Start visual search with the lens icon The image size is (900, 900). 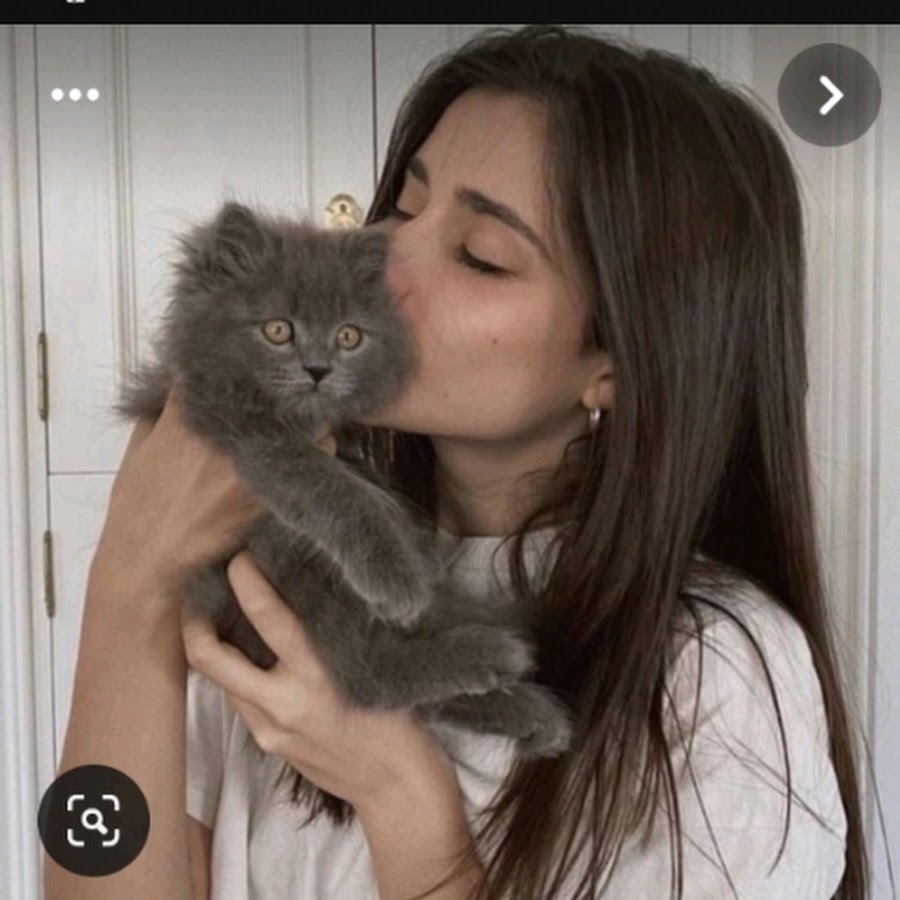(x=94, y=820)
